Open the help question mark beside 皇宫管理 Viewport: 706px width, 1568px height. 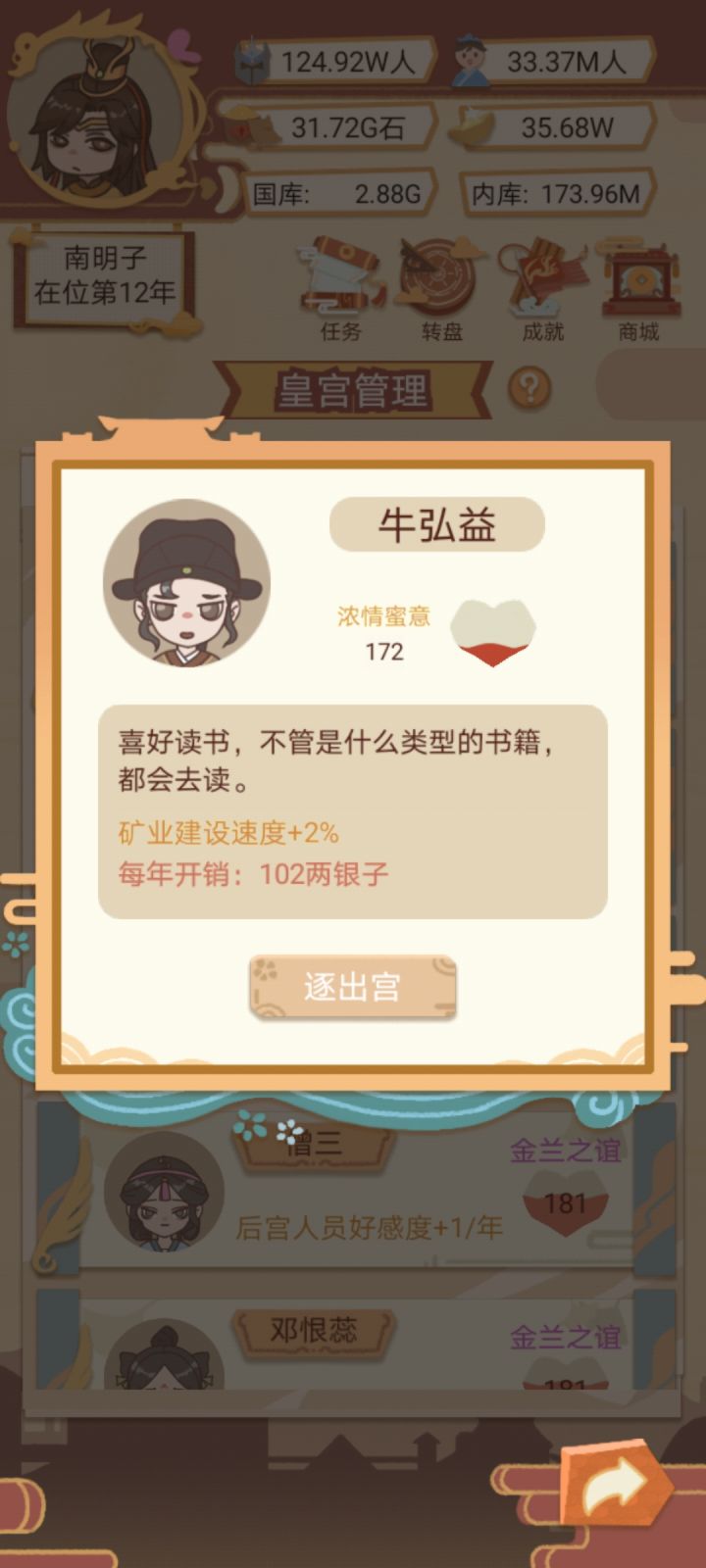(528, 388)
